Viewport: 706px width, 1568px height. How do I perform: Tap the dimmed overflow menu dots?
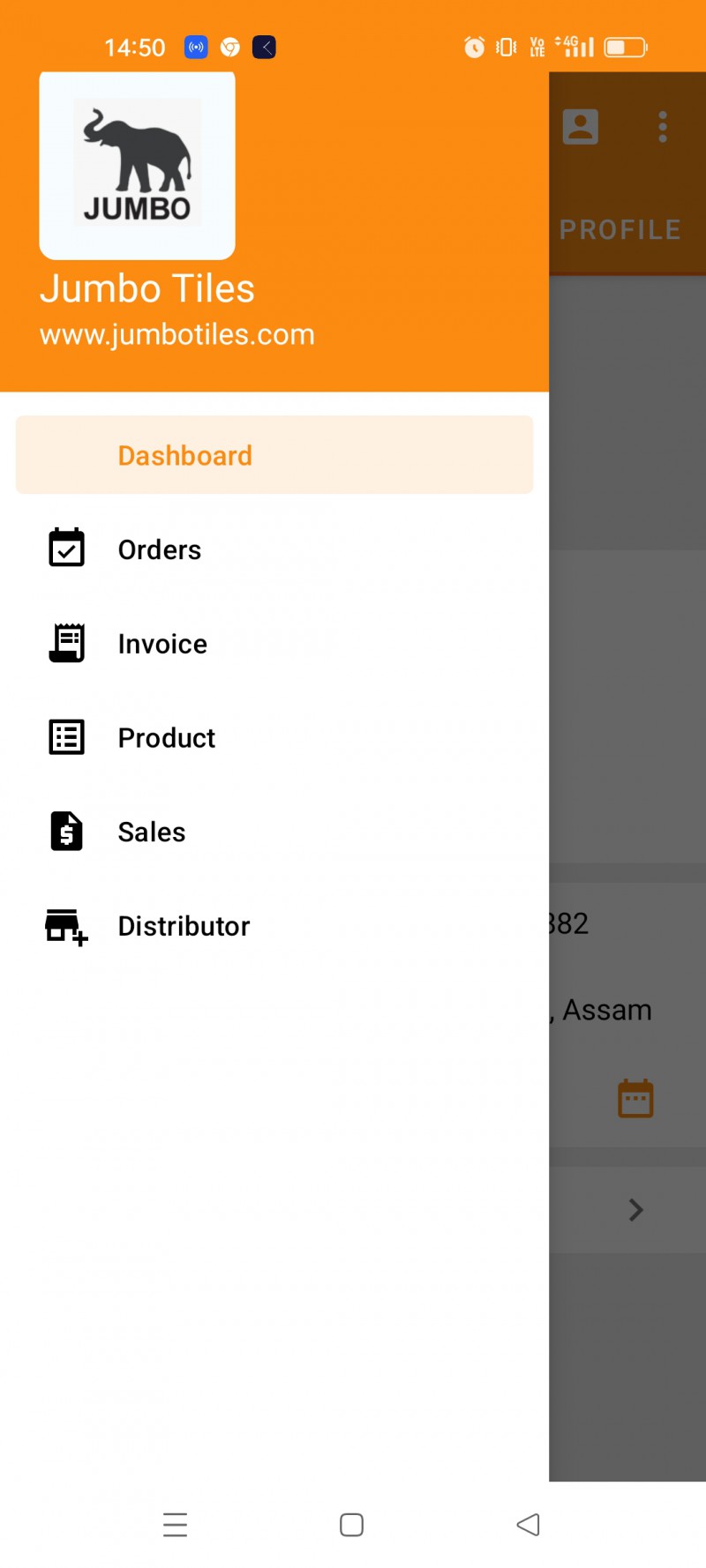[x=663, y=127]
